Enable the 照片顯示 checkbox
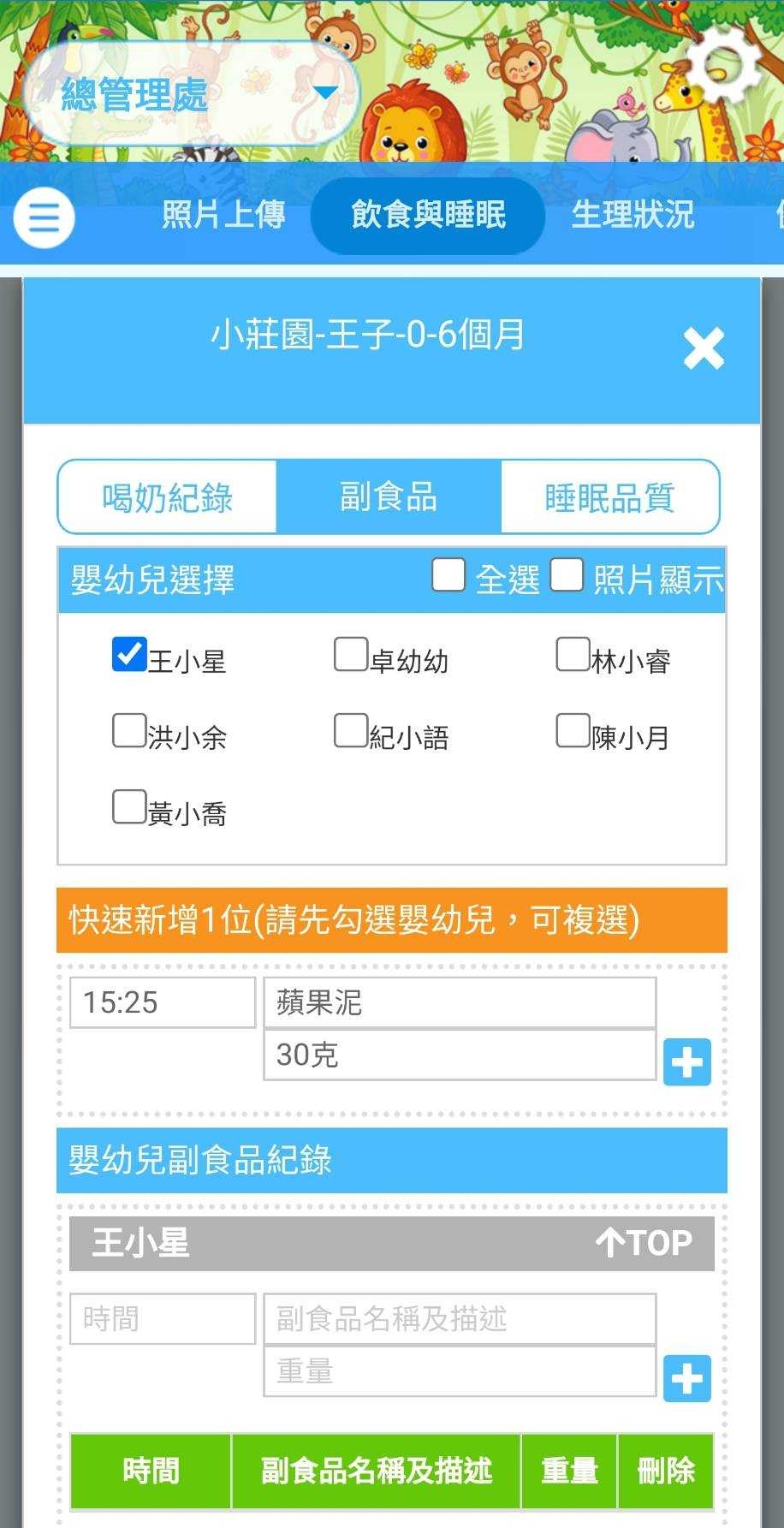 click(567, 575)
